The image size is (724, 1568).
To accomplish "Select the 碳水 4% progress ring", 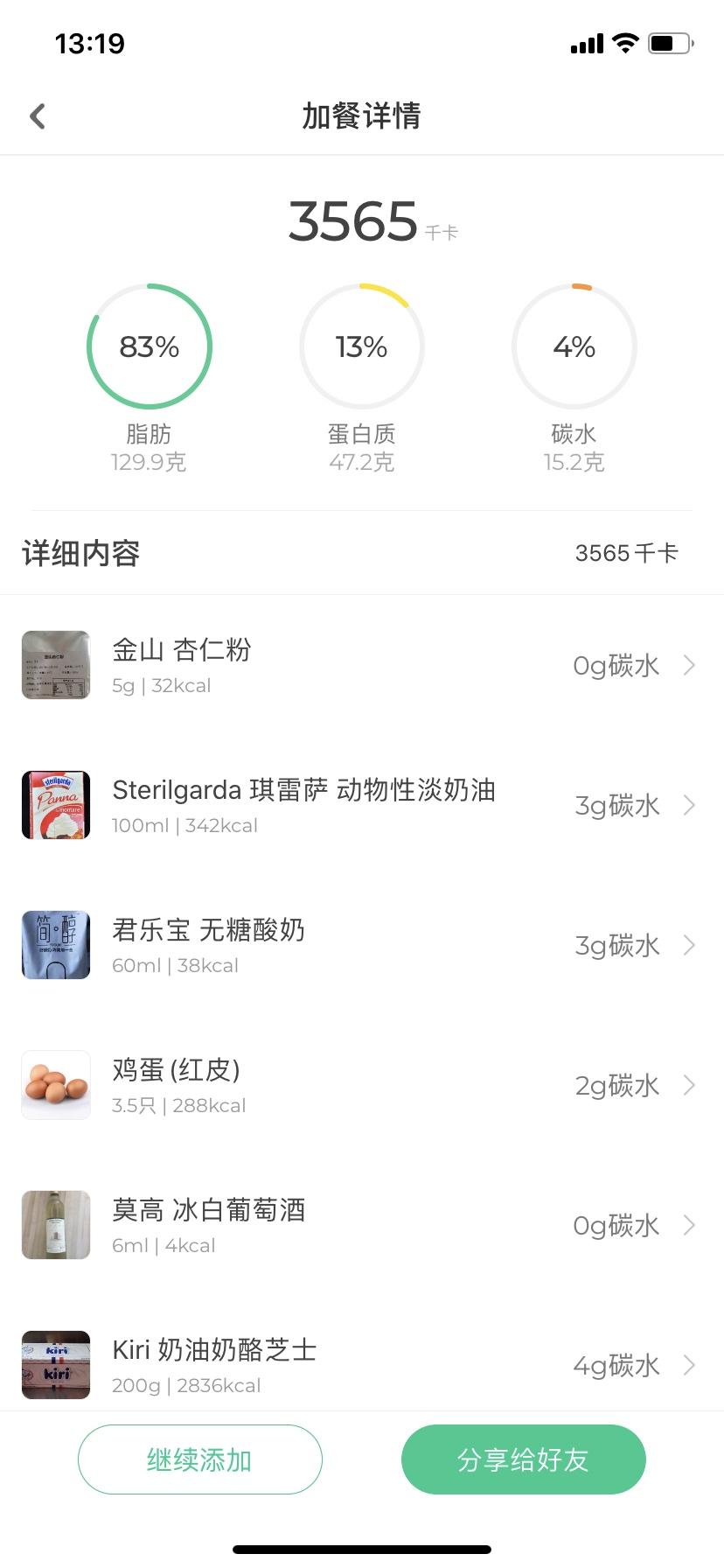I will (x=574, y=346).
